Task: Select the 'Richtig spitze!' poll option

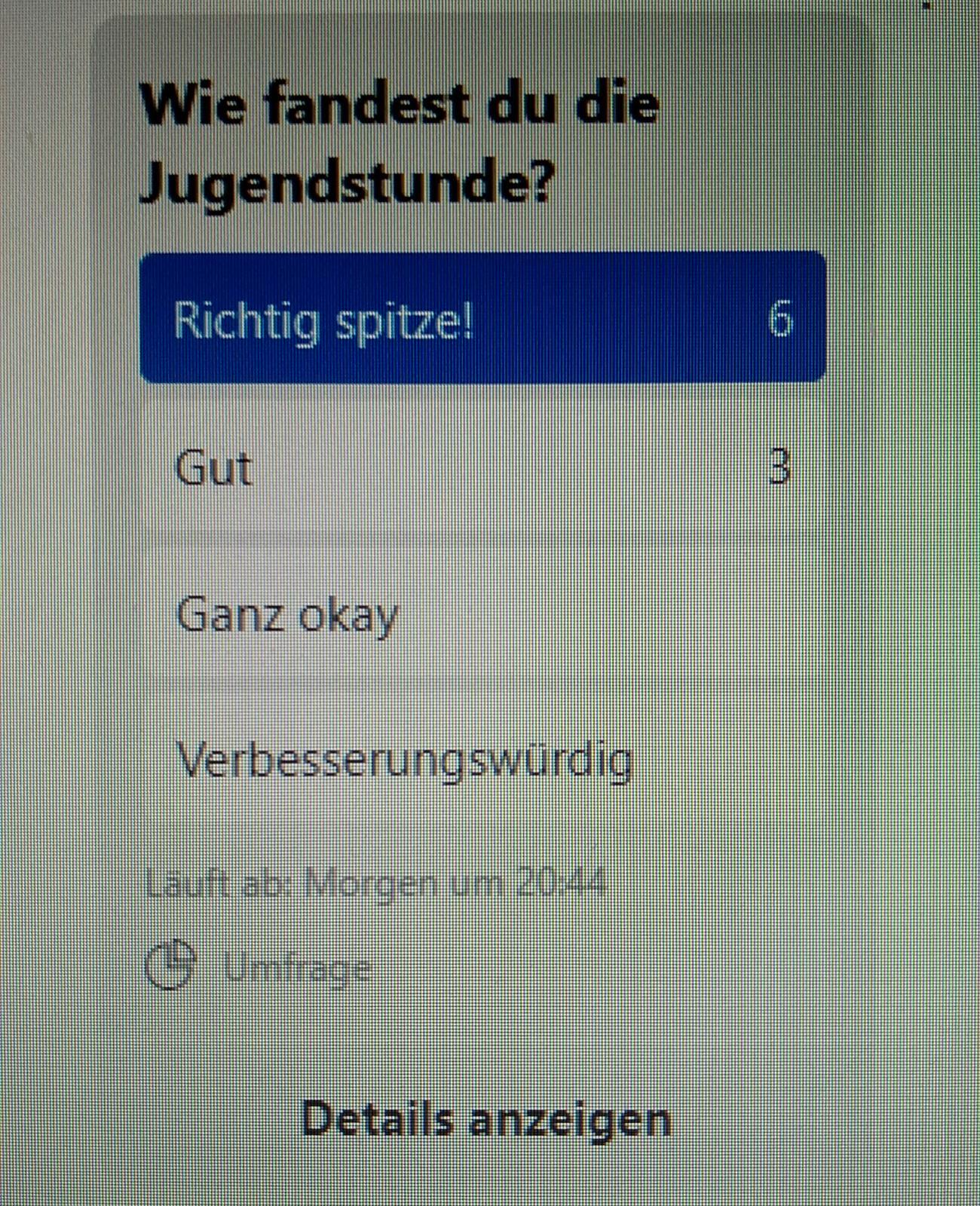Action: pyautogui.click(x=482, y=318)
